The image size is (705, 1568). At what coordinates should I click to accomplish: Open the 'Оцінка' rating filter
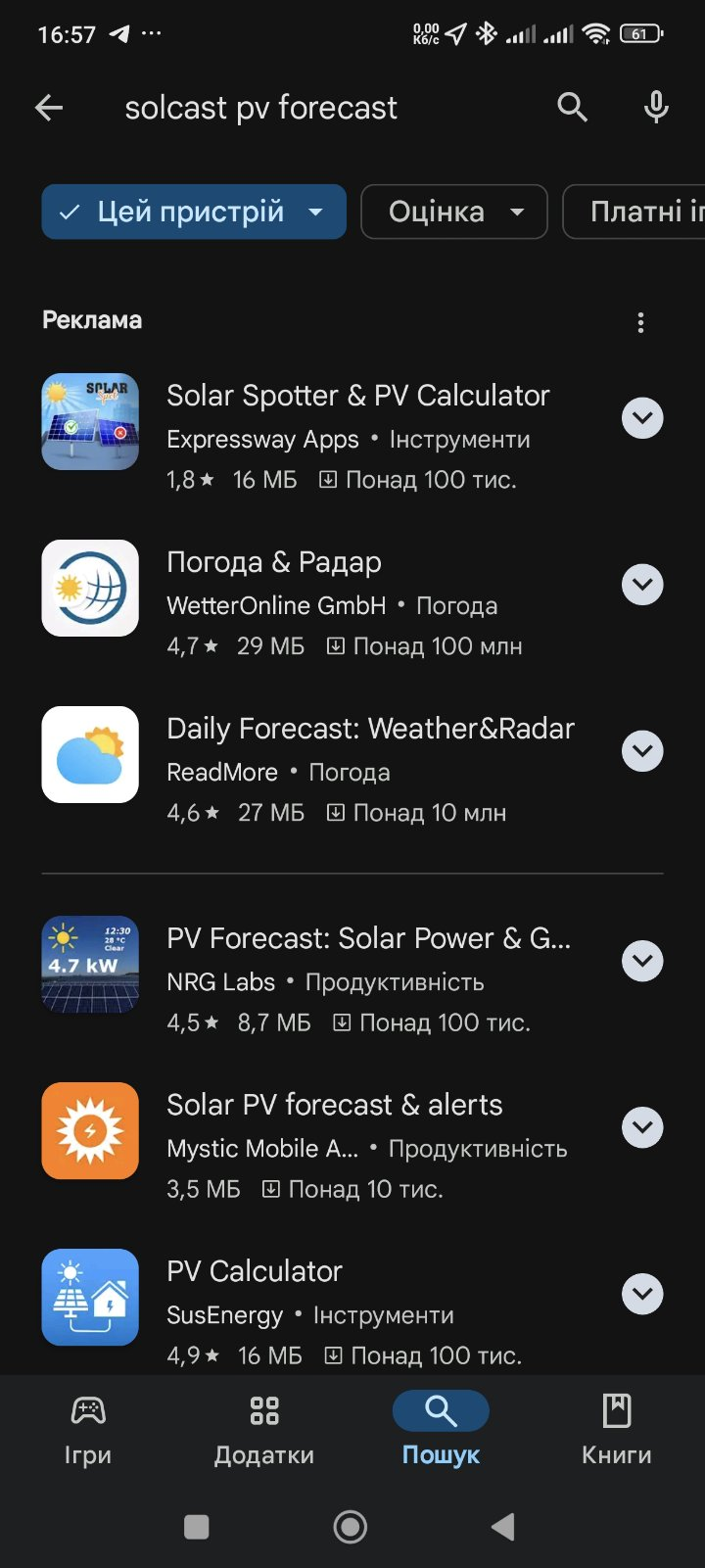(454, 212)
